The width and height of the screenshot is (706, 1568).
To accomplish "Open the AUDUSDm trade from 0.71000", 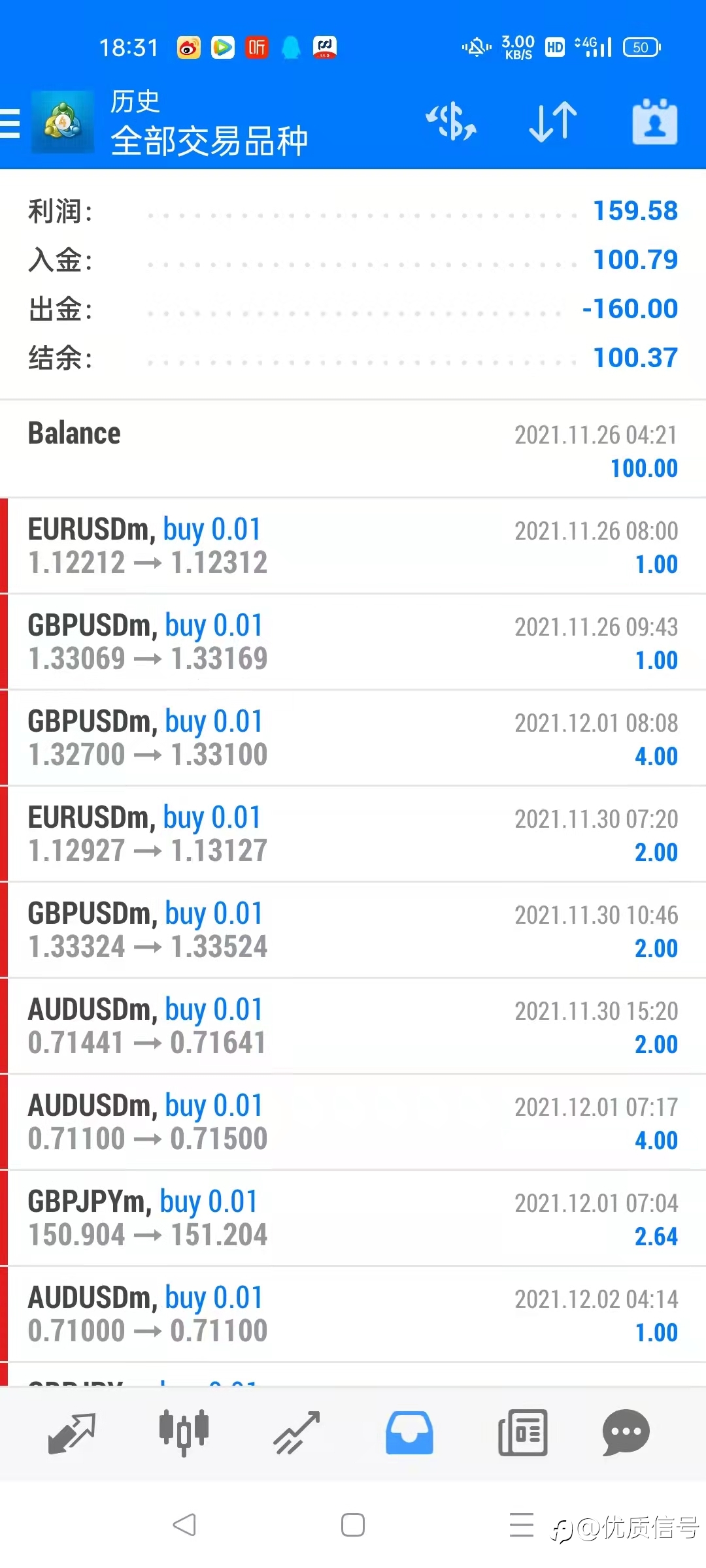I will click(353, 1315).
